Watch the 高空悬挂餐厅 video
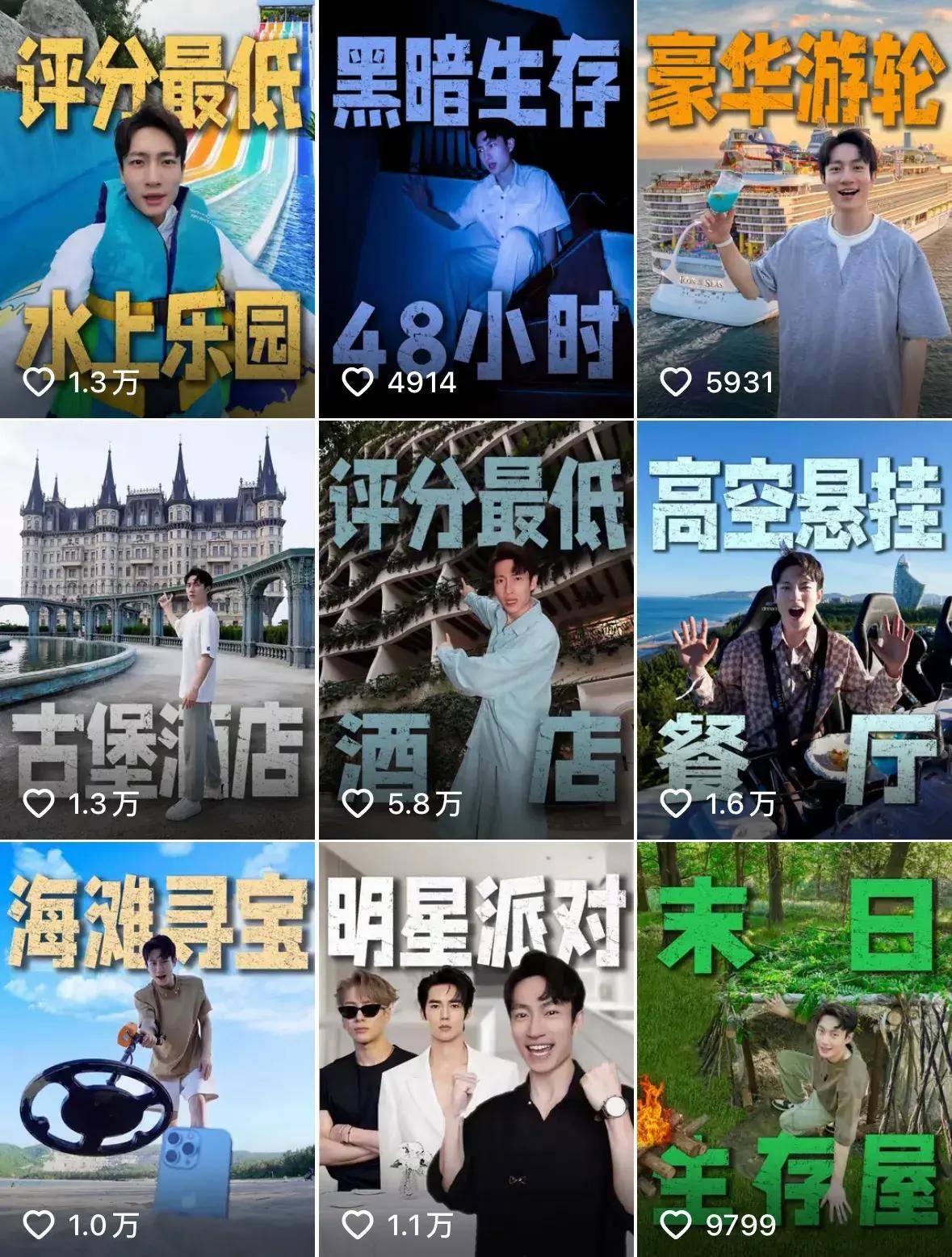Viewport: 952px width, 1257px height. pos(795,630)
